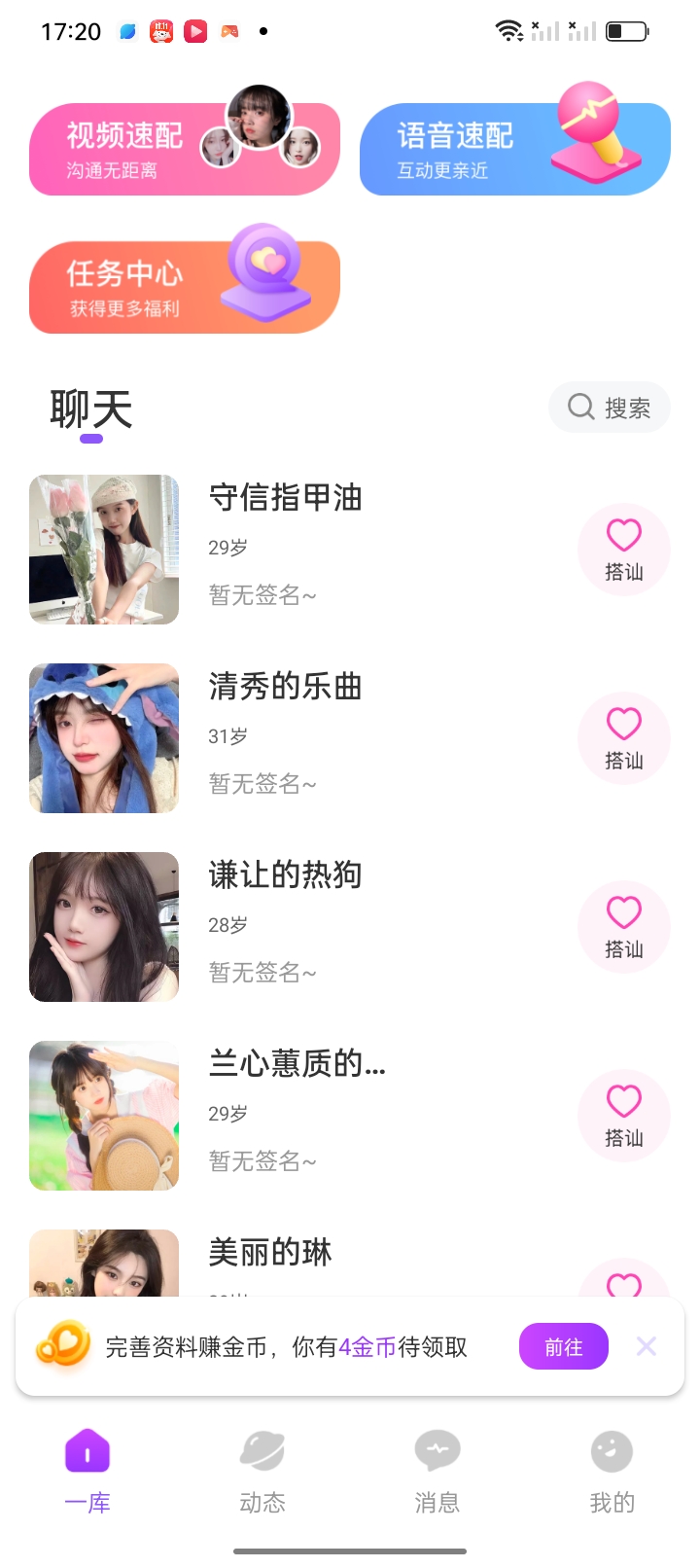Open the 视频速配 video match feature

[183, 148]
